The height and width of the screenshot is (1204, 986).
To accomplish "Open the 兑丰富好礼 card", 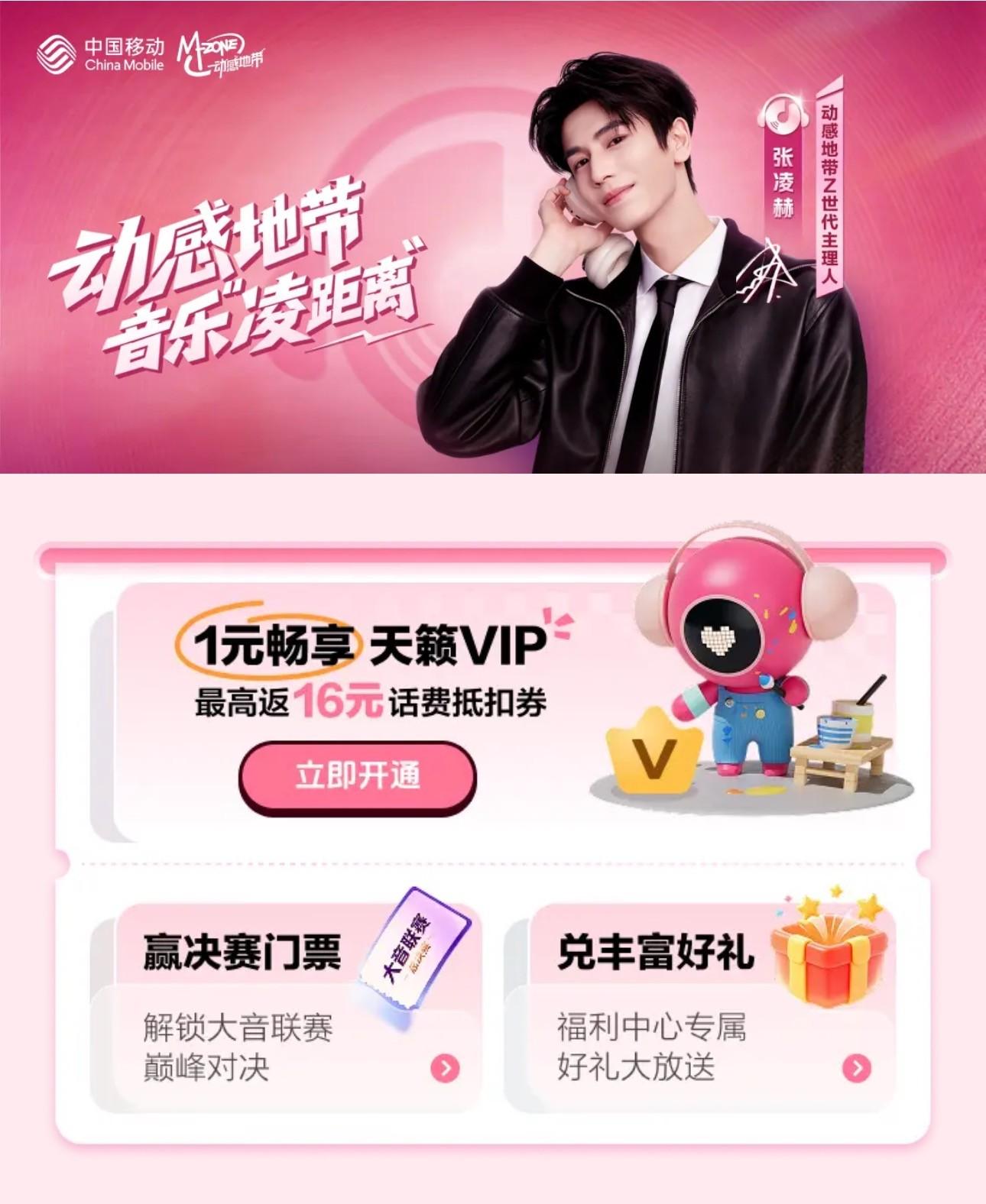I will 699,1007.
